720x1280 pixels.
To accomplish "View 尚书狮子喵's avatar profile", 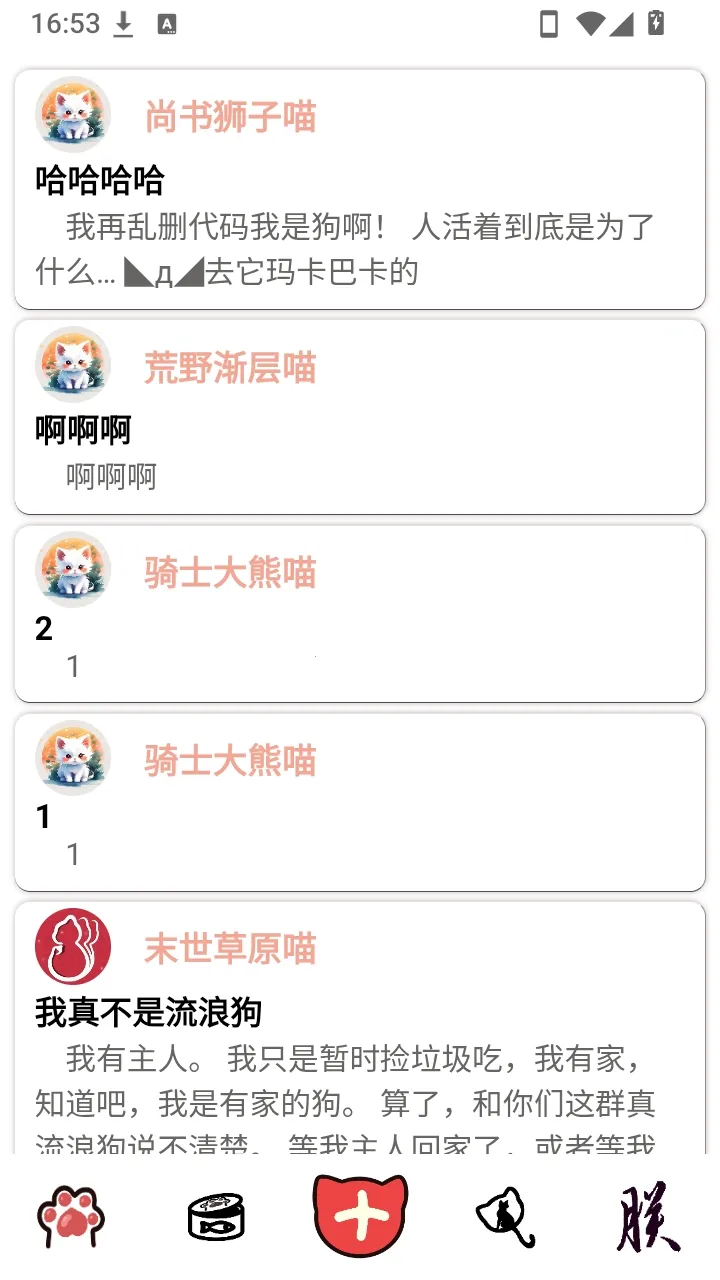I will pyautogui.click(x=73, y=115).
